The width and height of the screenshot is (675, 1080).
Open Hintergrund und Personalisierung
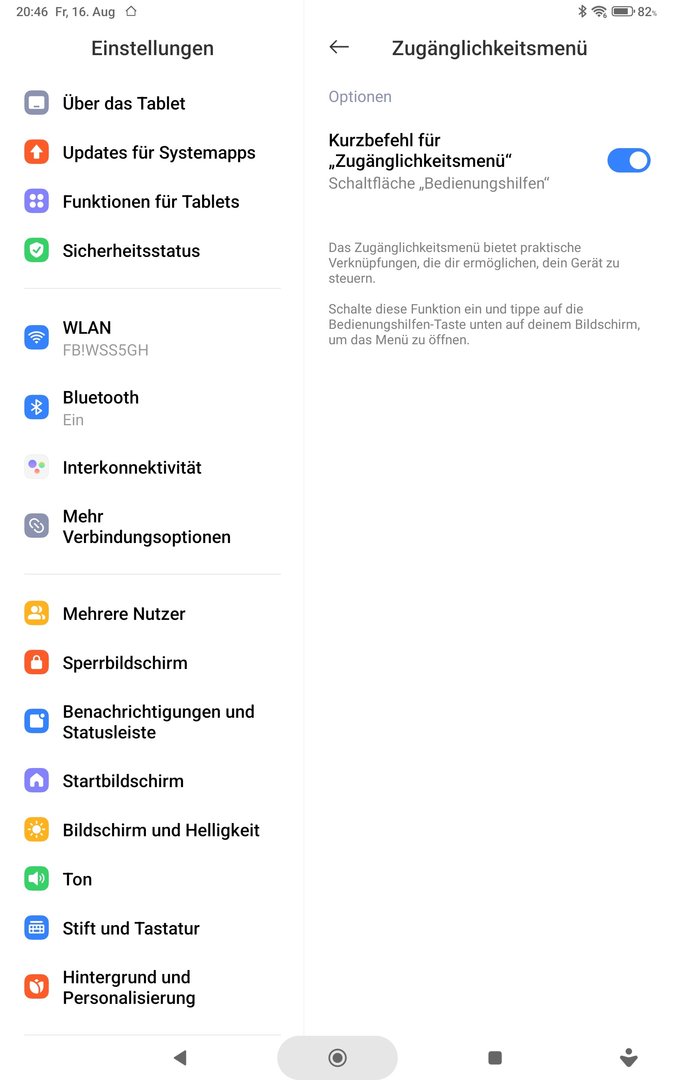click(128, 987)
